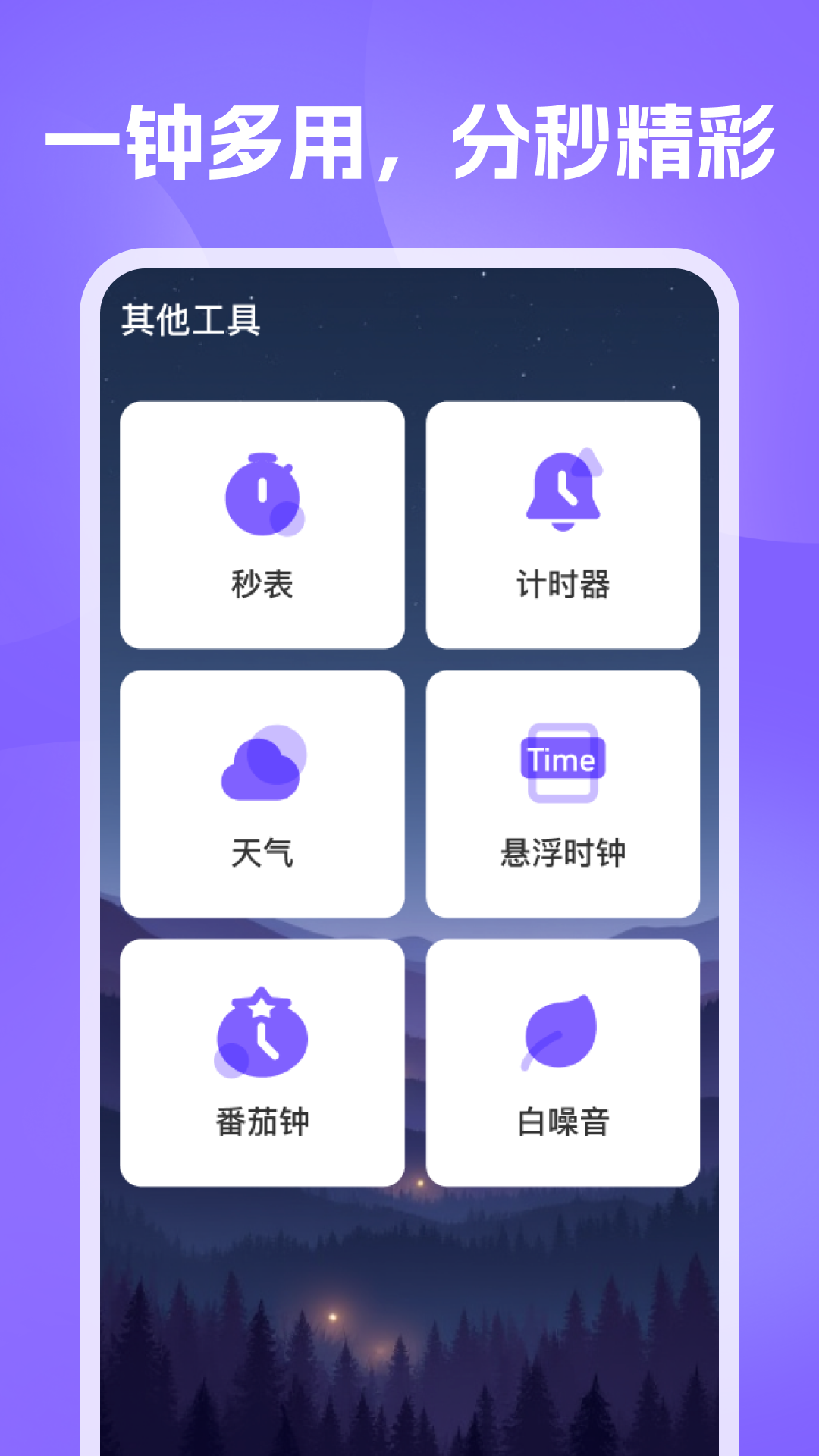Select the 秒表 label under stopwatch icon
The image size is (819, 1456).
(x=263, y=582)
